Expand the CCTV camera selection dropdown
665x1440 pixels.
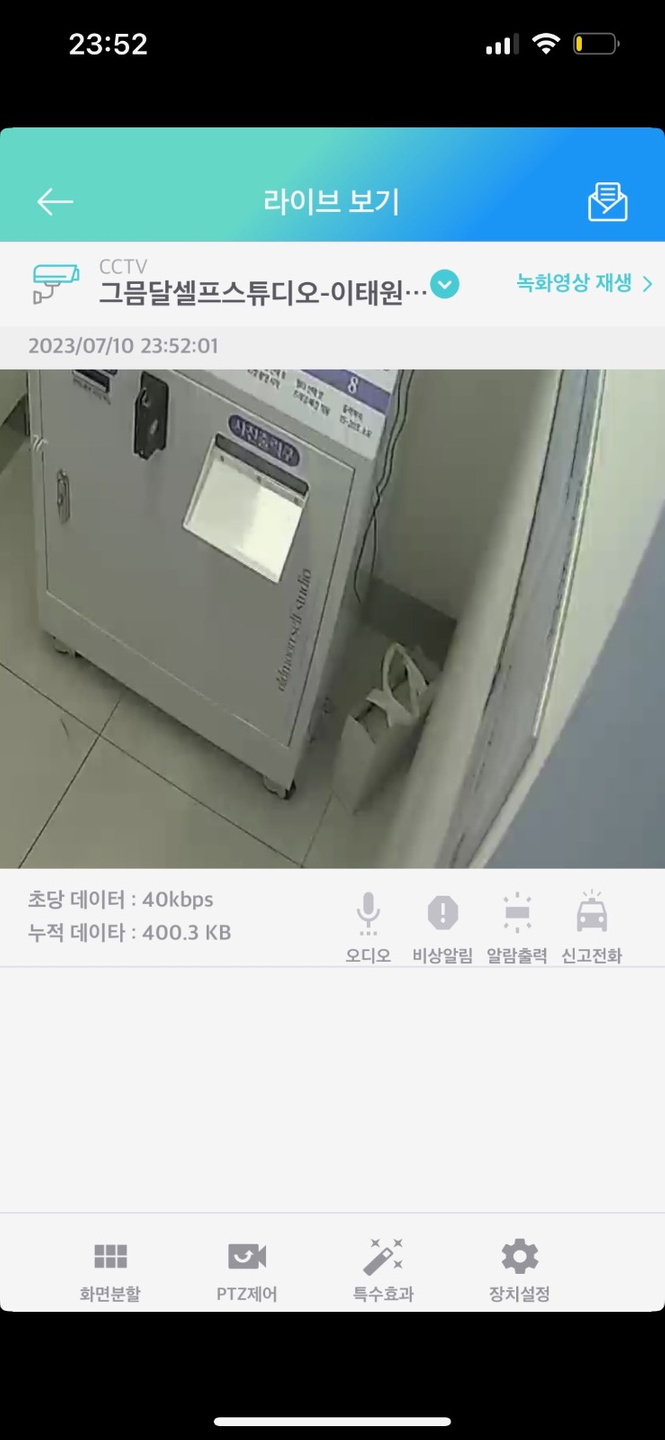pyautogui.click(x=445, y=285)
